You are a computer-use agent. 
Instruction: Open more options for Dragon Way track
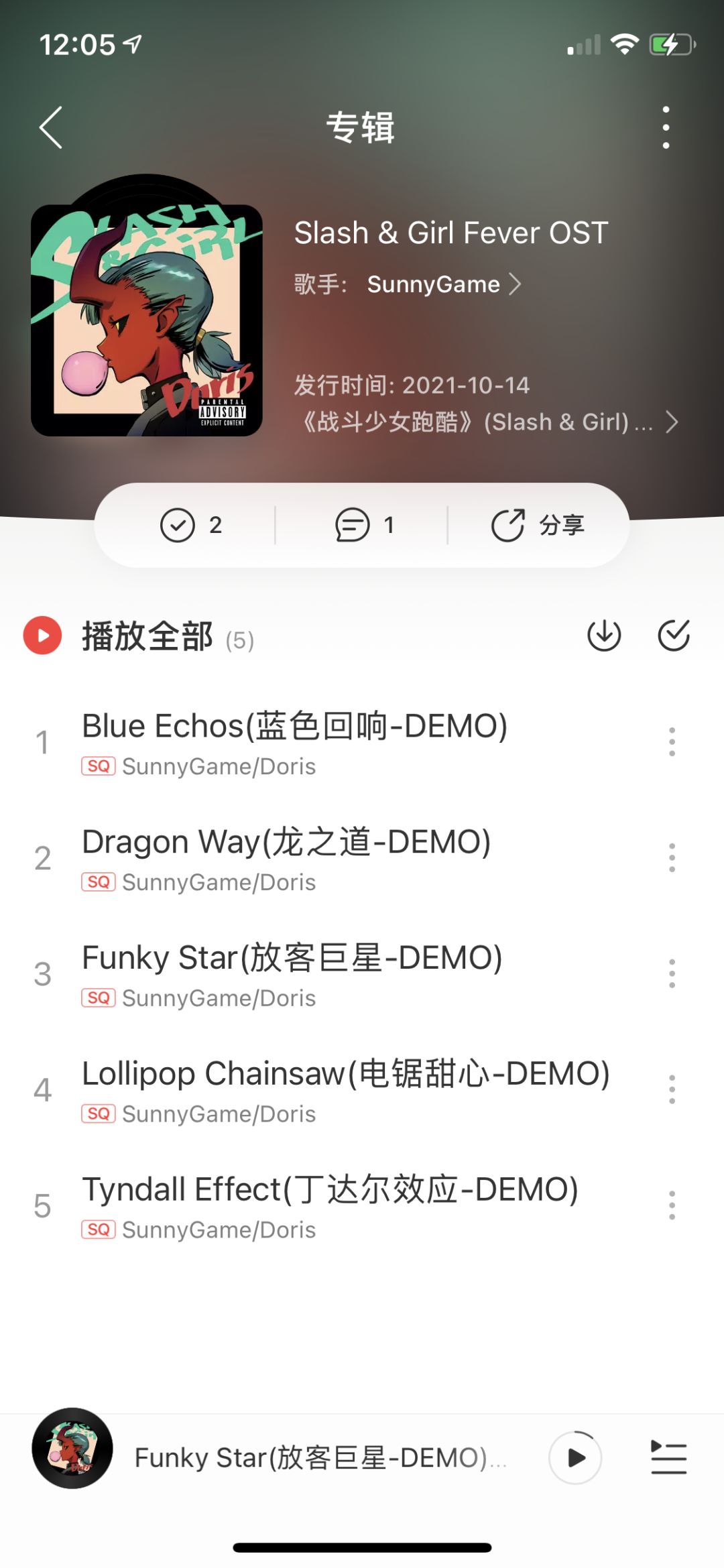tap(671, 857)
